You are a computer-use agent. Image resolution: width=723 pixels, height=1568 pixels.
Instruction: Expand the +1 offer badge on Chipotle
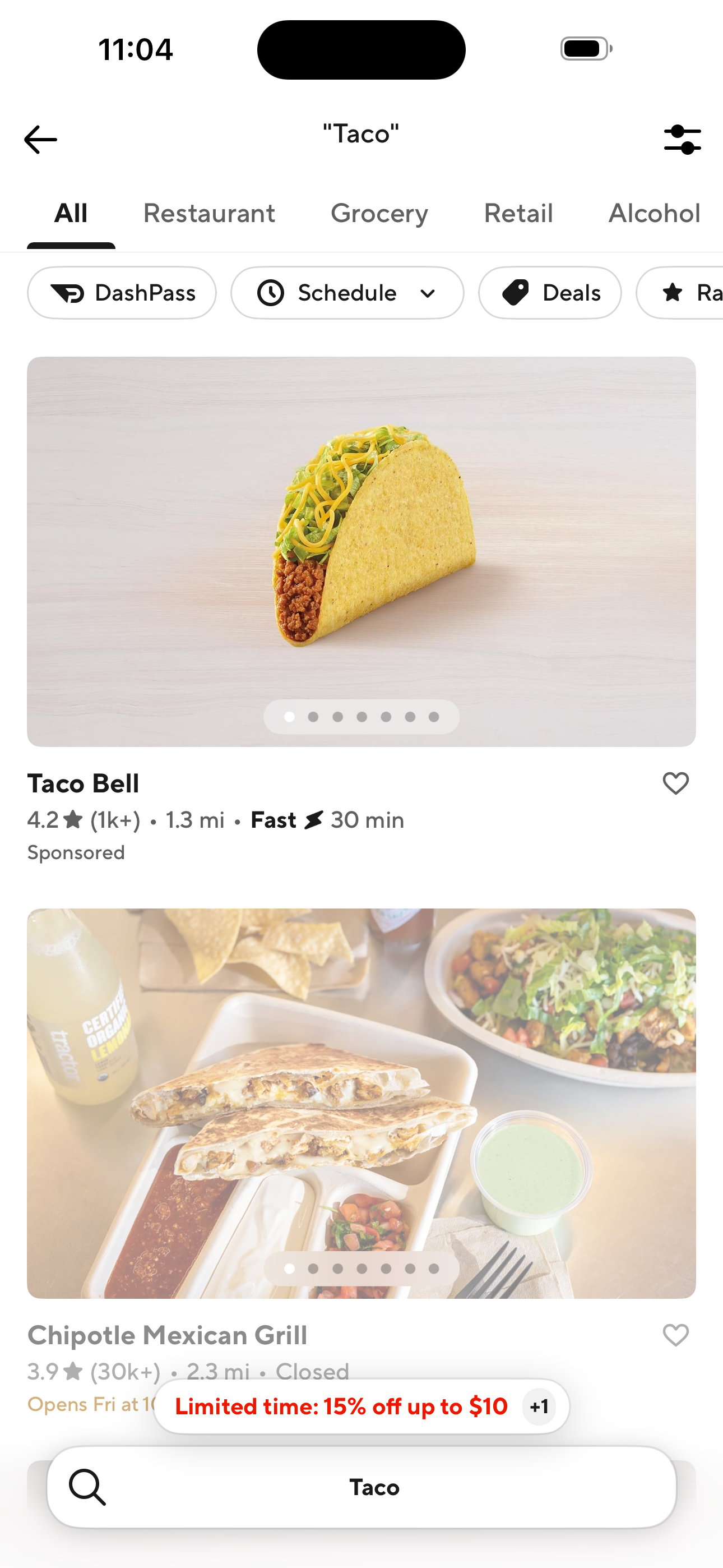coord(538,1406)
